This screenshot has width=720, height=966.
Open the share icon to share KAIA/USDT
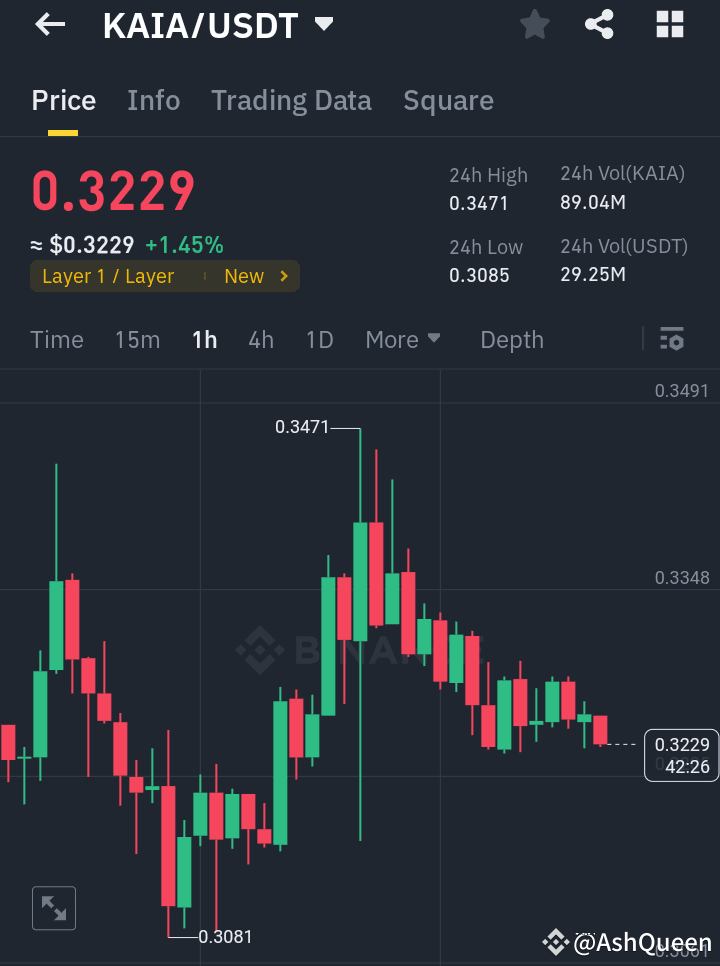[x=599, y=24]
